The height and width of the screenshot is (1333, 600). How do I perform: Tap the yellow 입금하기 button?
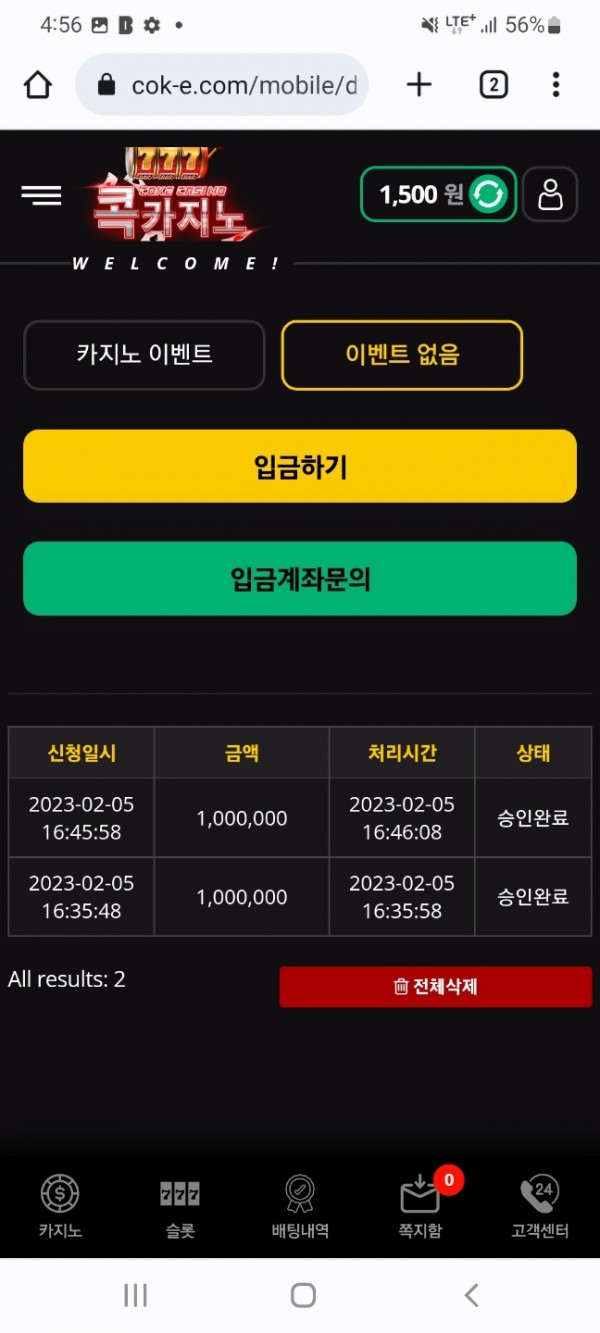pos(300,466)
